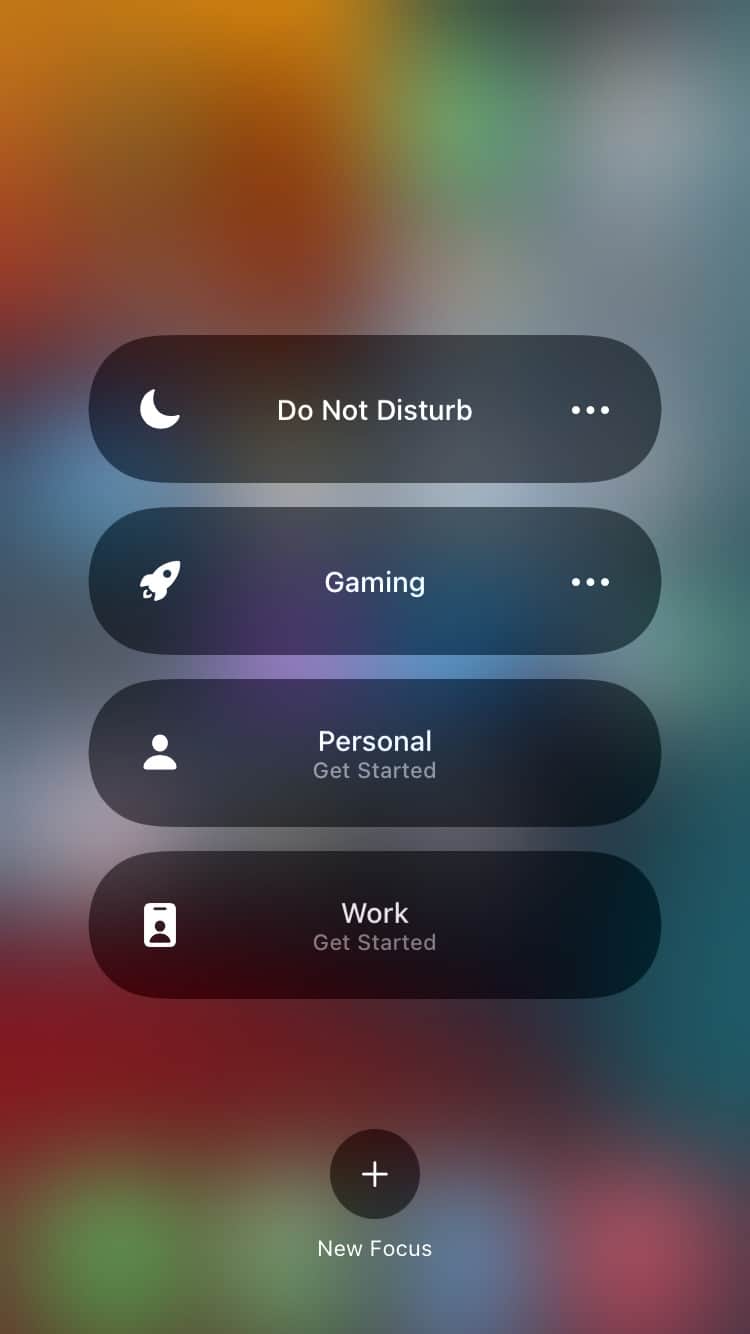Image resolution: width=750 pixels, height=1334 pixels.
Task: Tap the three dots next to Do Not Disturb
Action: [590, 410]
